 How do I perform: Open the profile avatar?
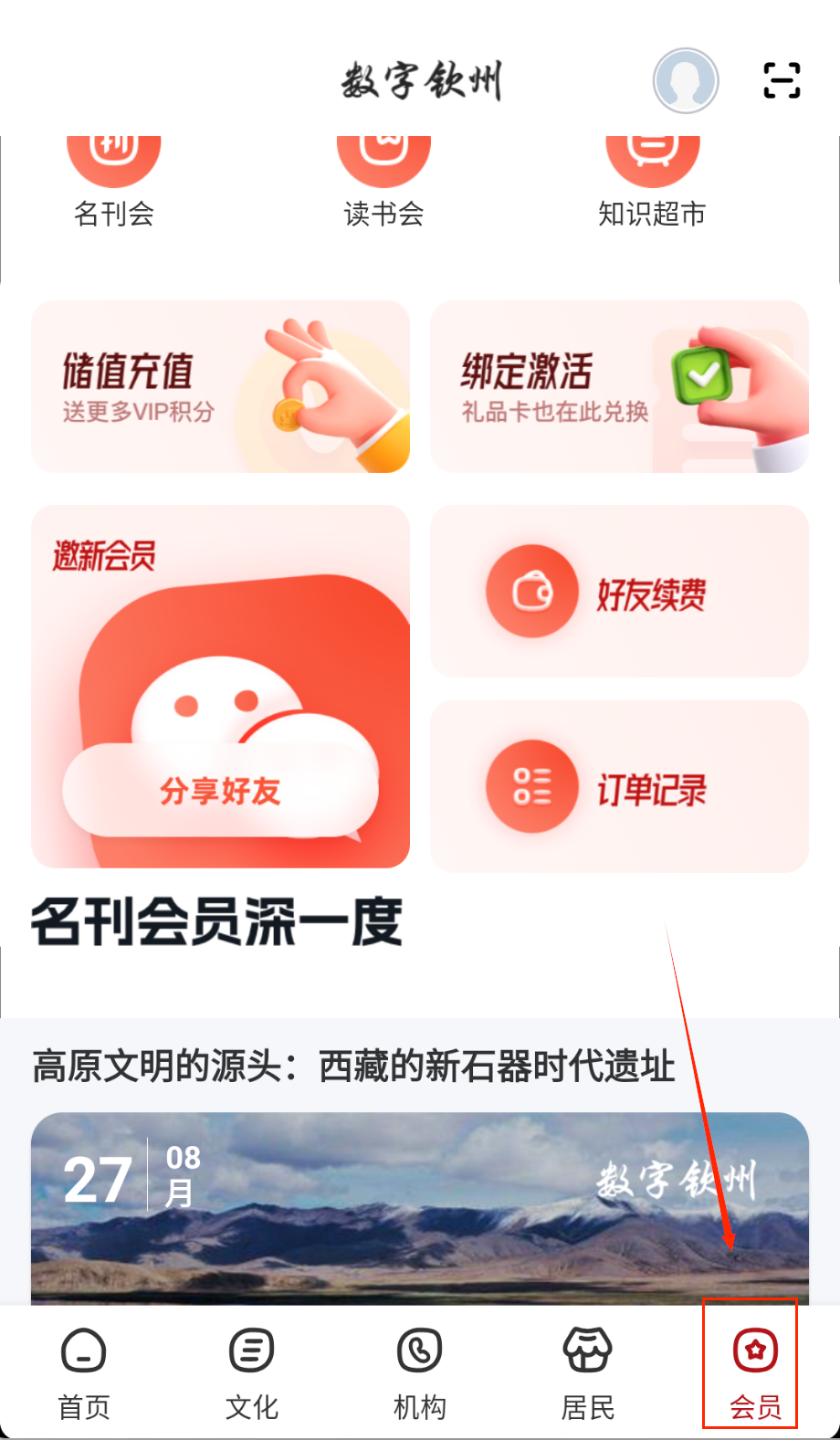[686, 81]
